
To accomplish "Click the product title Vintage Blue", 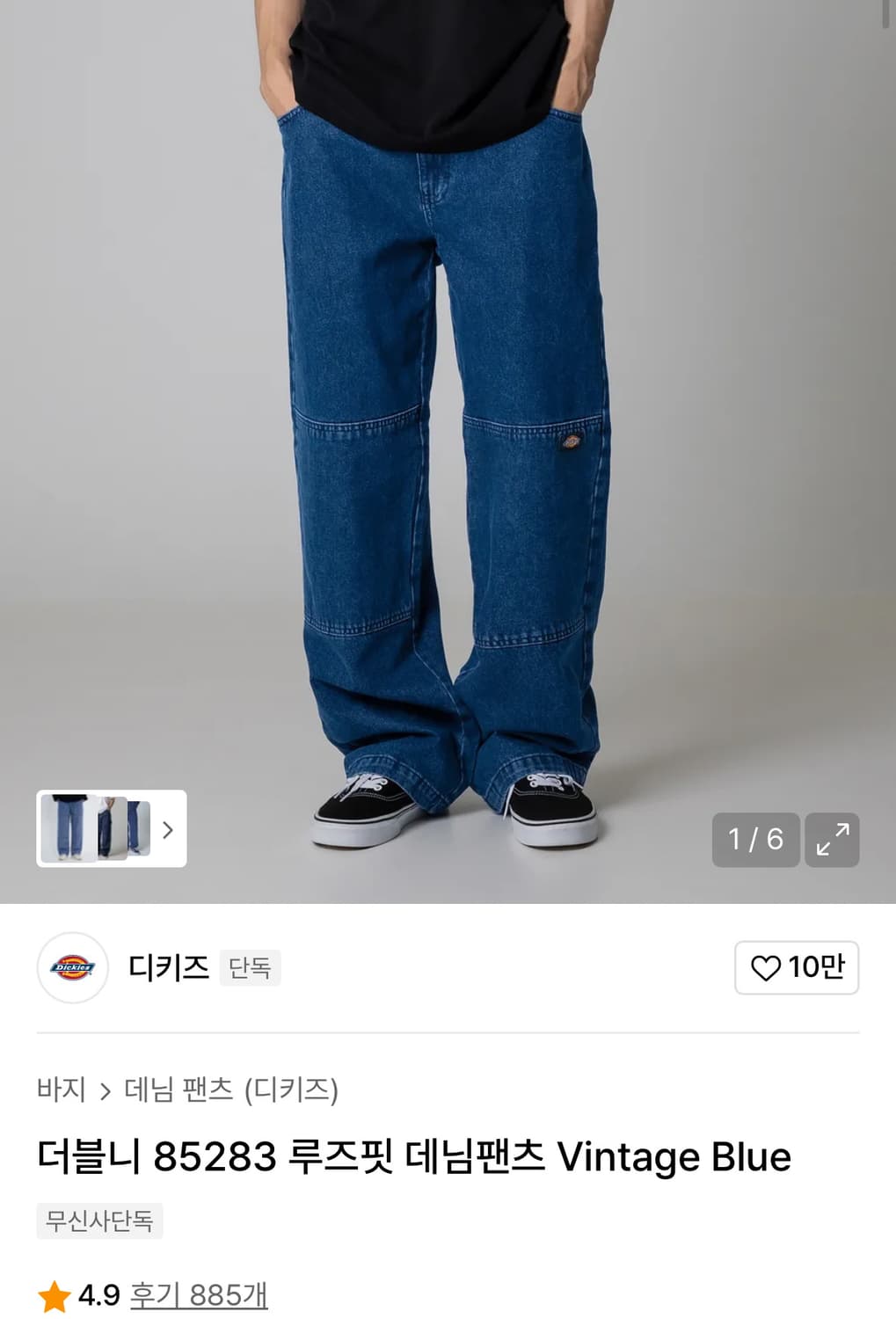I will [x=413, y=1157].
